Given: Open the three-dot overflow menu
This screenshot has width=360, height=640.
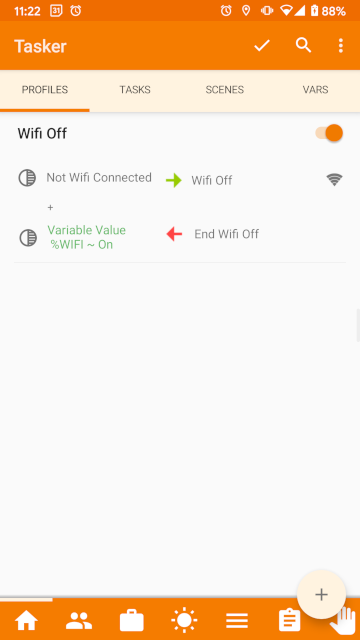Looking at the screenshot, I should pos(340,45).
